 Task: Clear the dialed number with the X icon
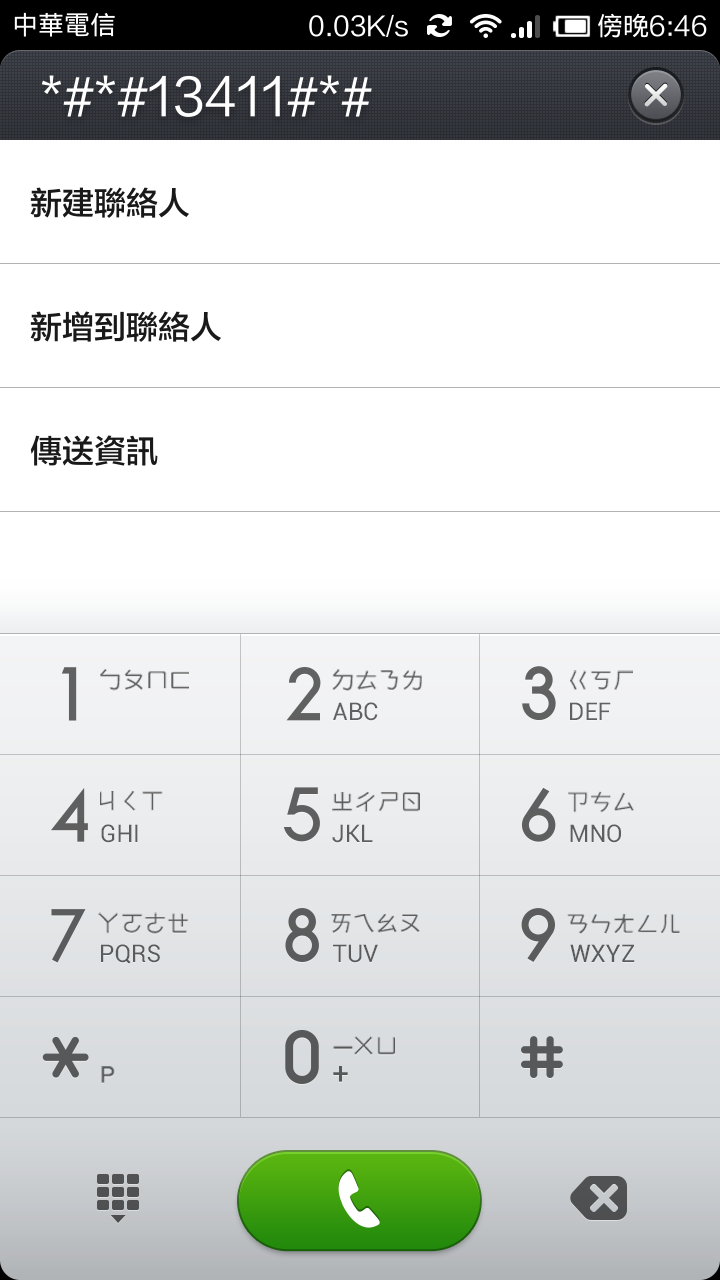[655, 95]
